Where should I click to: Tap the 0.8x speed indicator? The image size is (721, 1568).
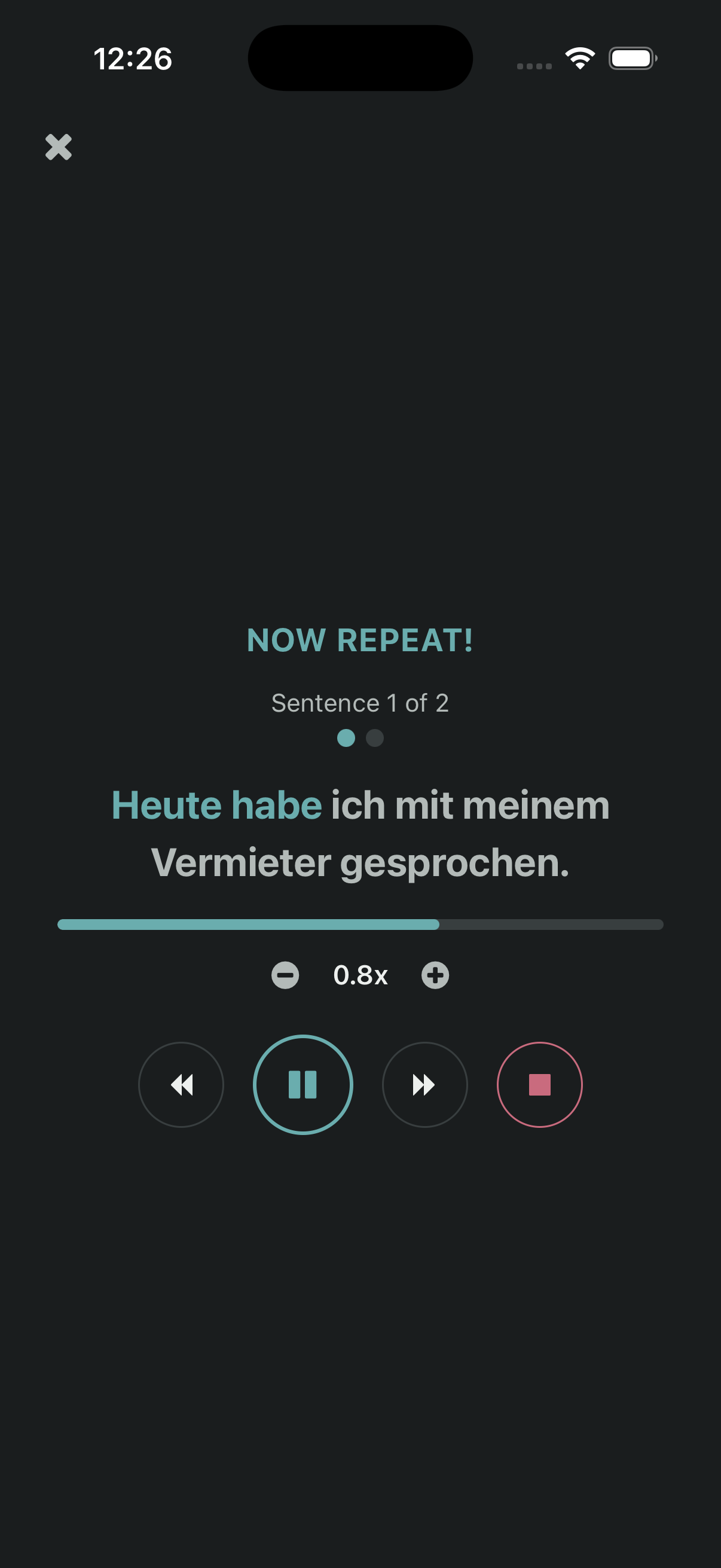pyautogui.click(x=361, y=975)
